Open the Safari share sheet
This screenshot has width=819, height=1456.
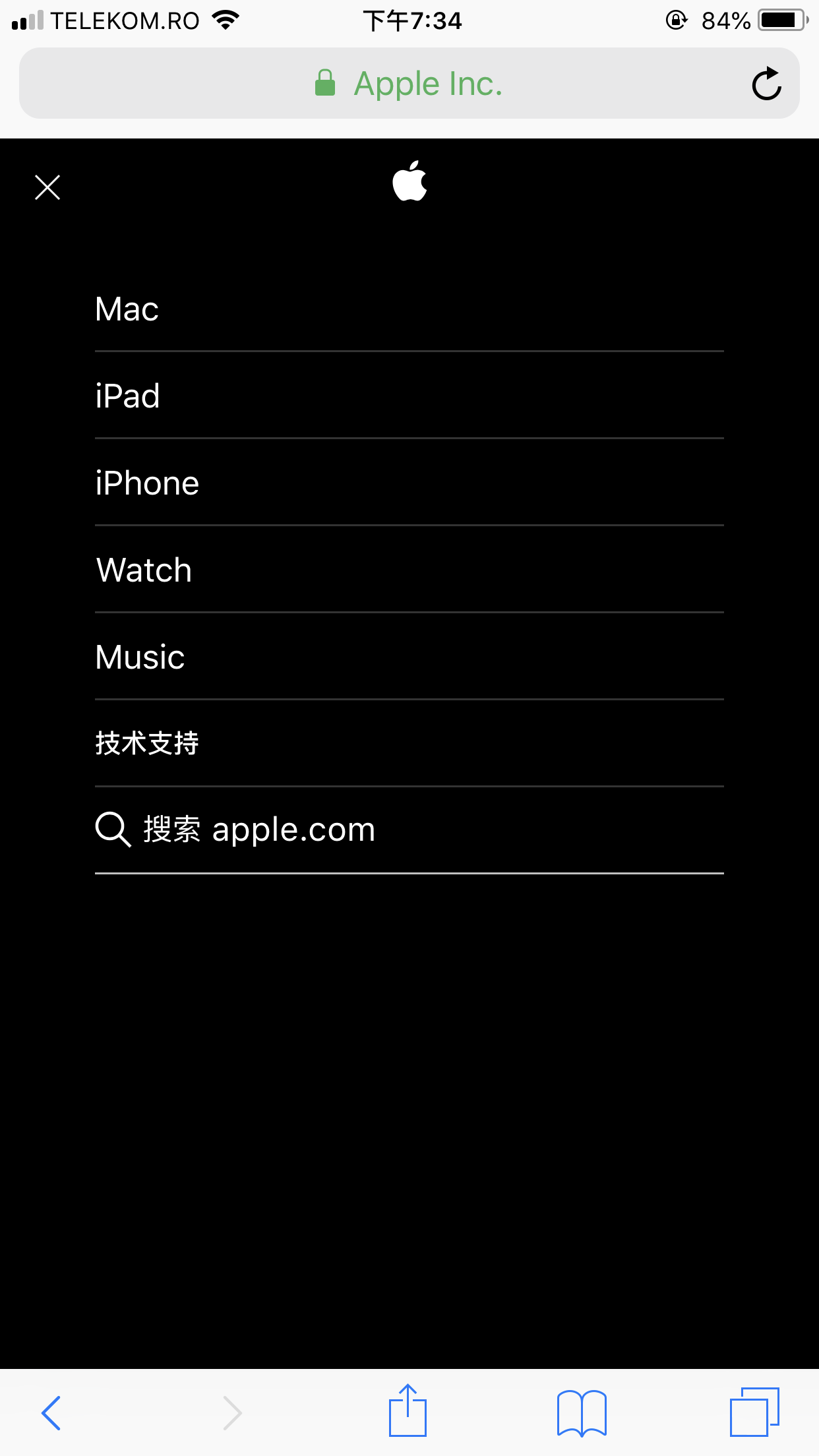point(408,1411)
